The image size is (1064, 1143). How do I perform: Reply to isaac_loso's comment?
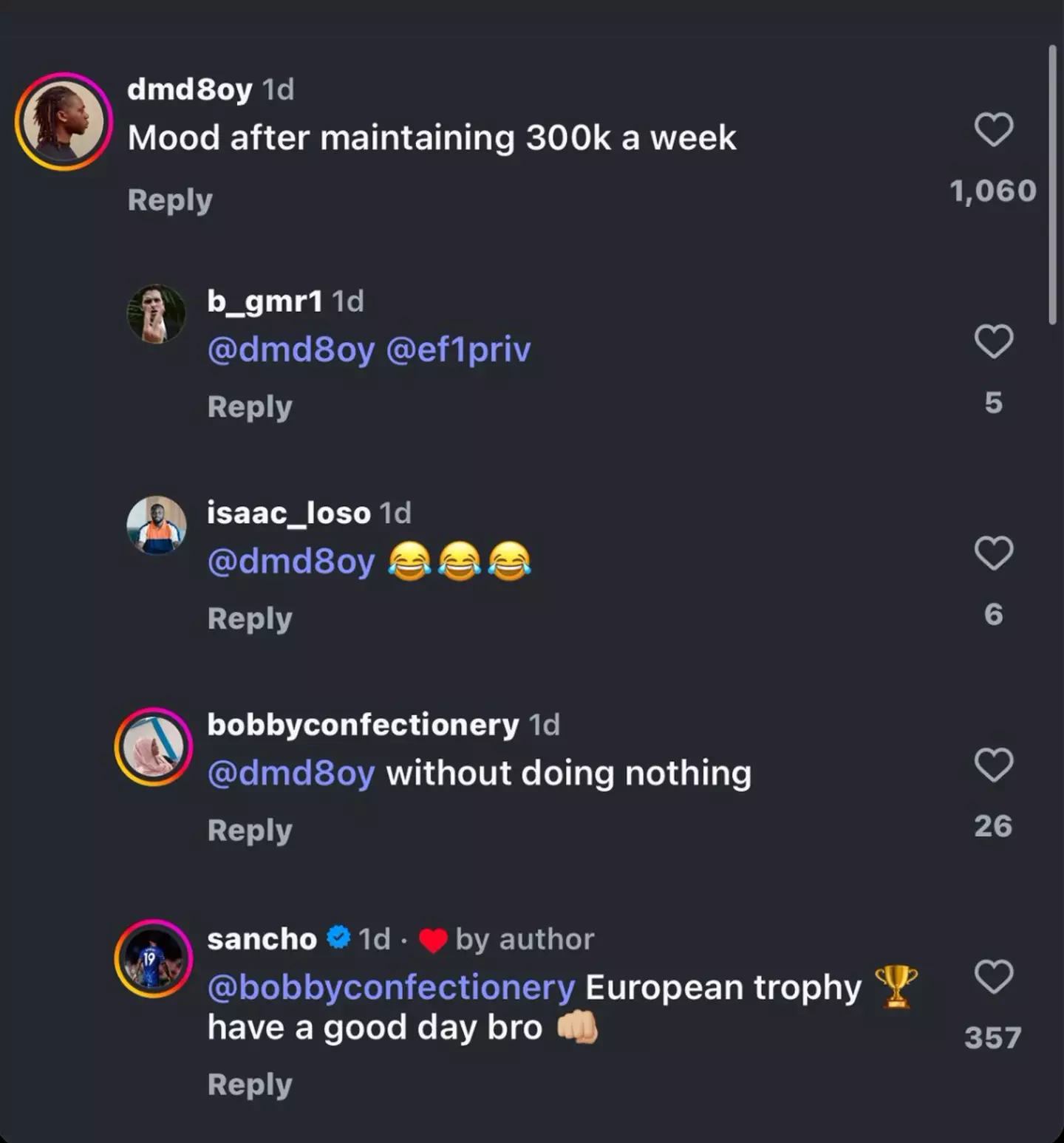(250, 618)
